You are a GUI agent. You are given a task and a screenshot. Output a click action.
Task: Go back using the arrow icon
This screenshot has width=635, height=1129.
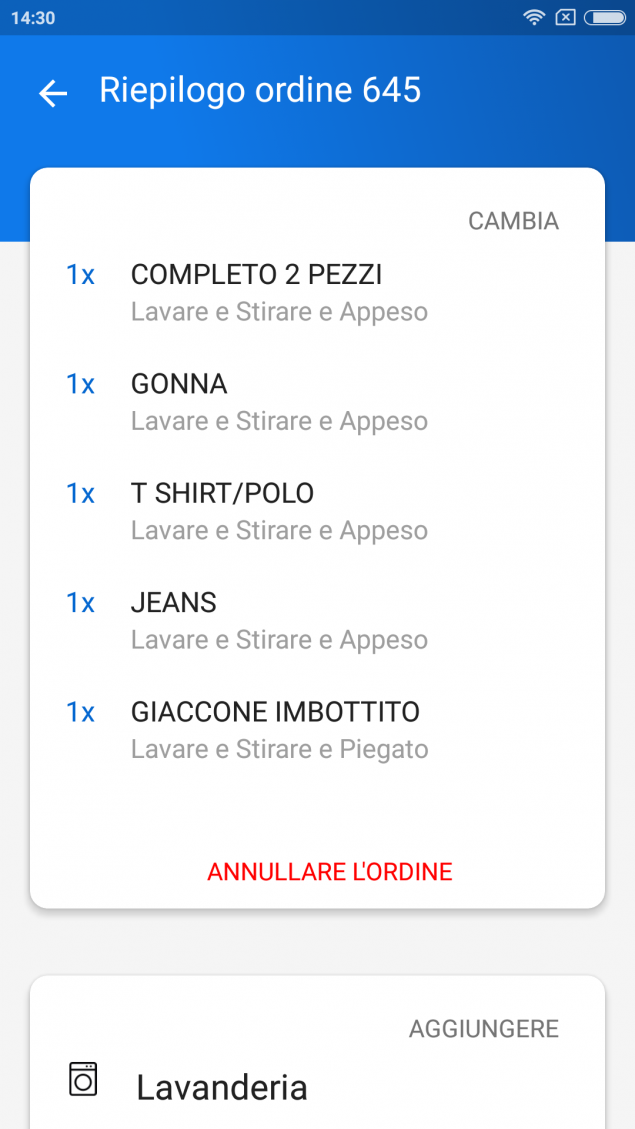coord(53,93)
